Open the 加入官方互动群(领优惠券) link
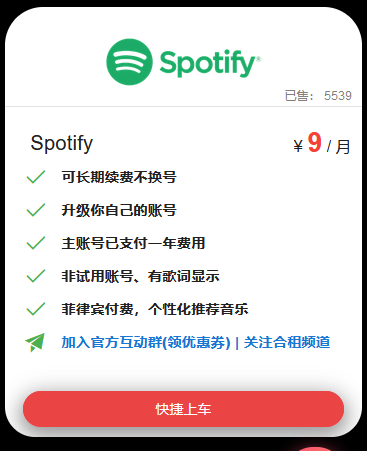The width and height of the screenshot is (367, 451). point(146,342)
